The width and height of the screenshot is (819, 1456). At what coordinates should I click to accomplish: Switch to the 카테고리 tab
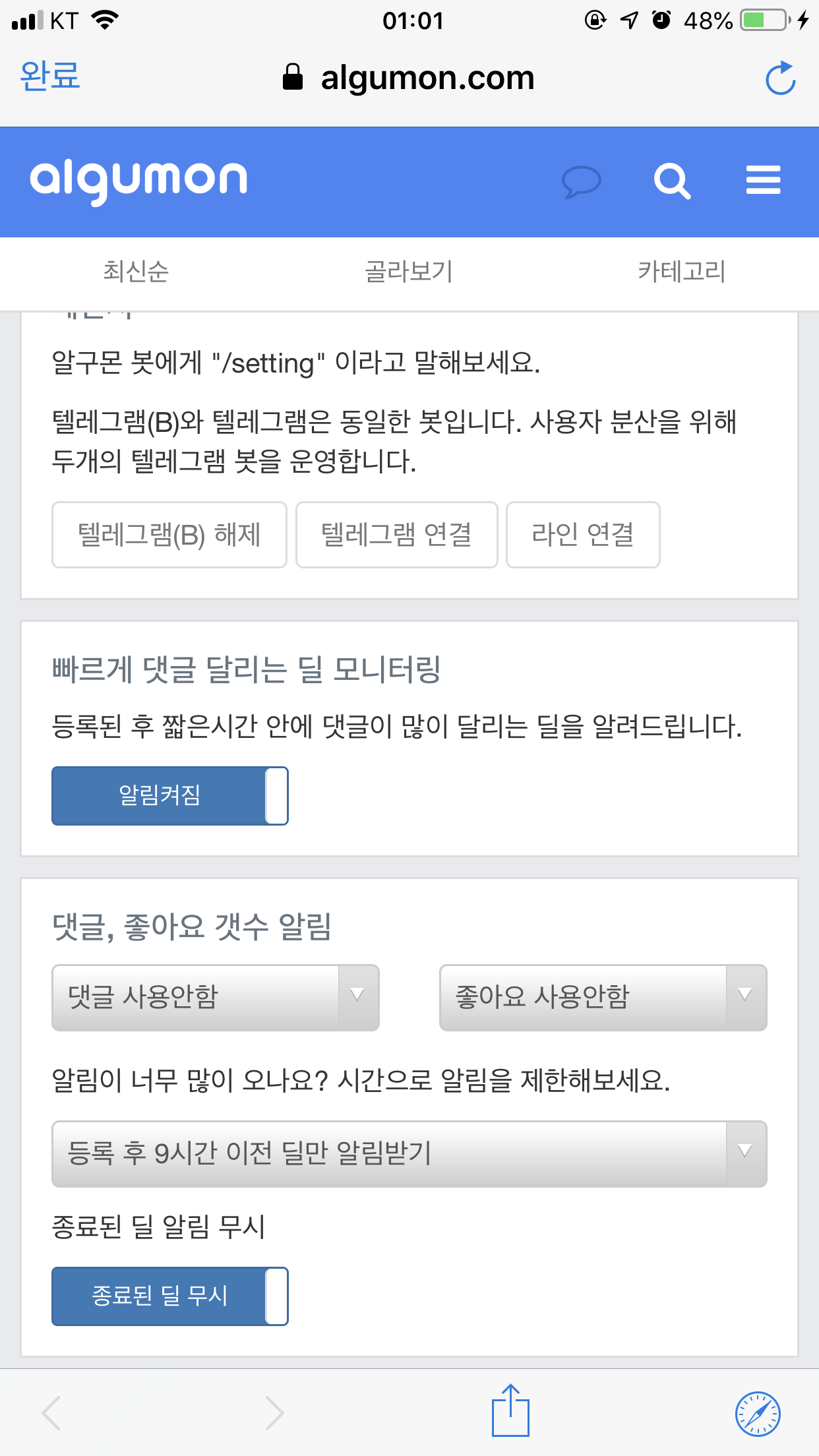click(x=681, y=272)
